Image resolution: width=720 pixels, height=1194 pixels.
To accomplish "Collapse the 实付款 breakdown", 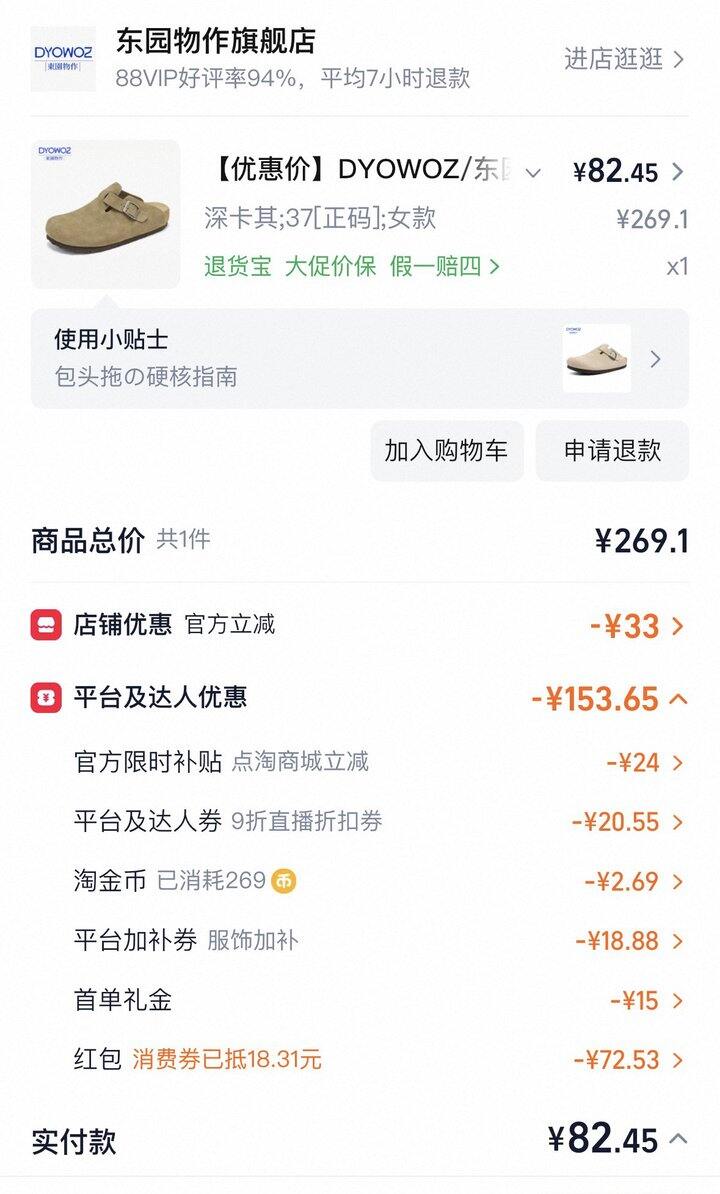I will 677,1139.
